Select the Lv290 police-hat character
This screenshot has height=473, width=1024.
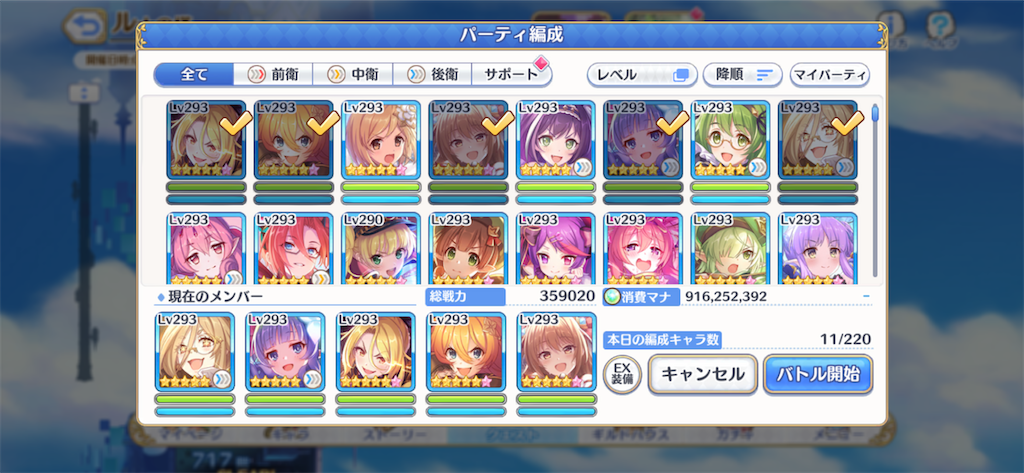click(x=380, y=250)
